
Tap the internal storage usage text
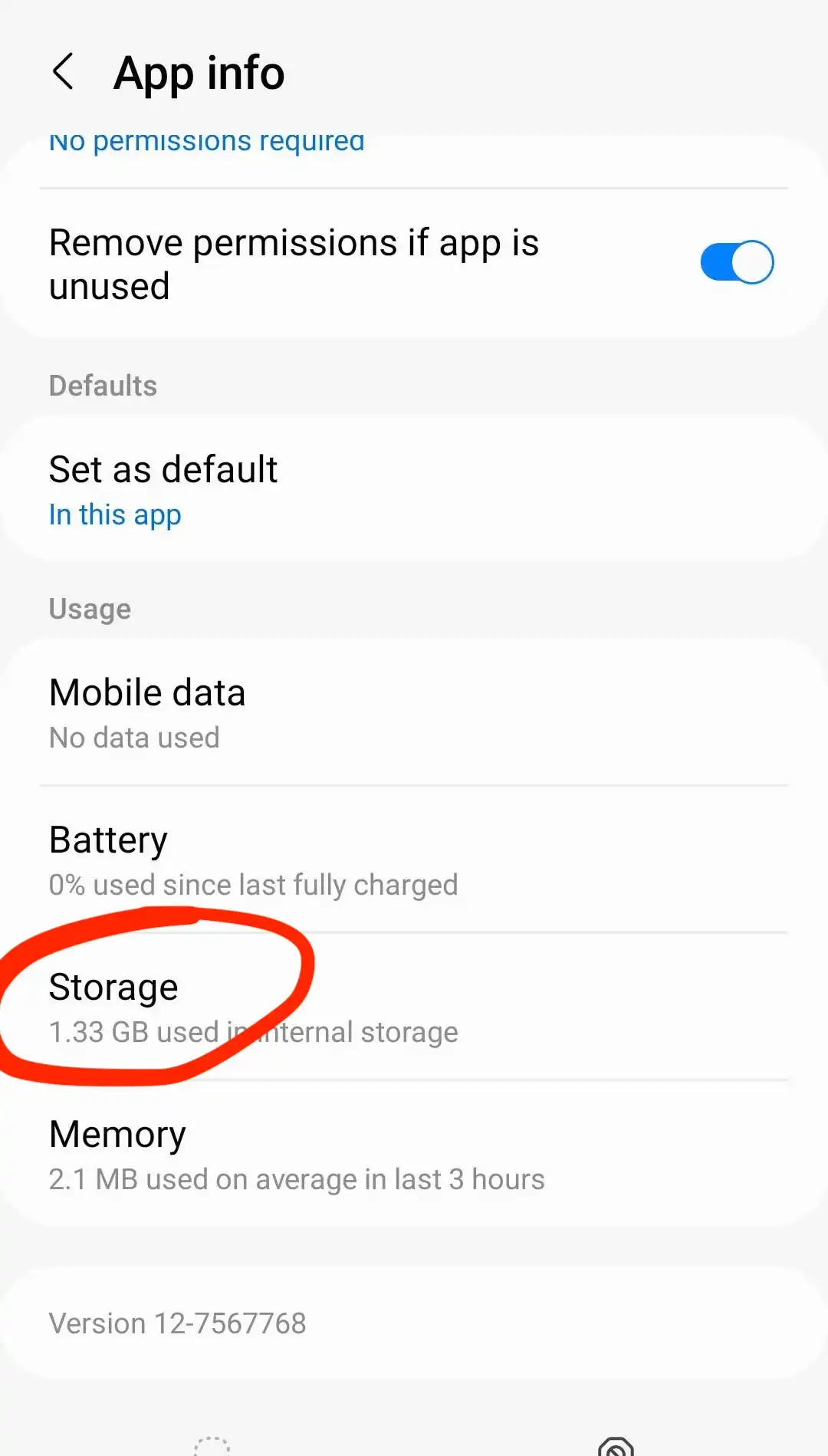click(x=253, y=1031)
